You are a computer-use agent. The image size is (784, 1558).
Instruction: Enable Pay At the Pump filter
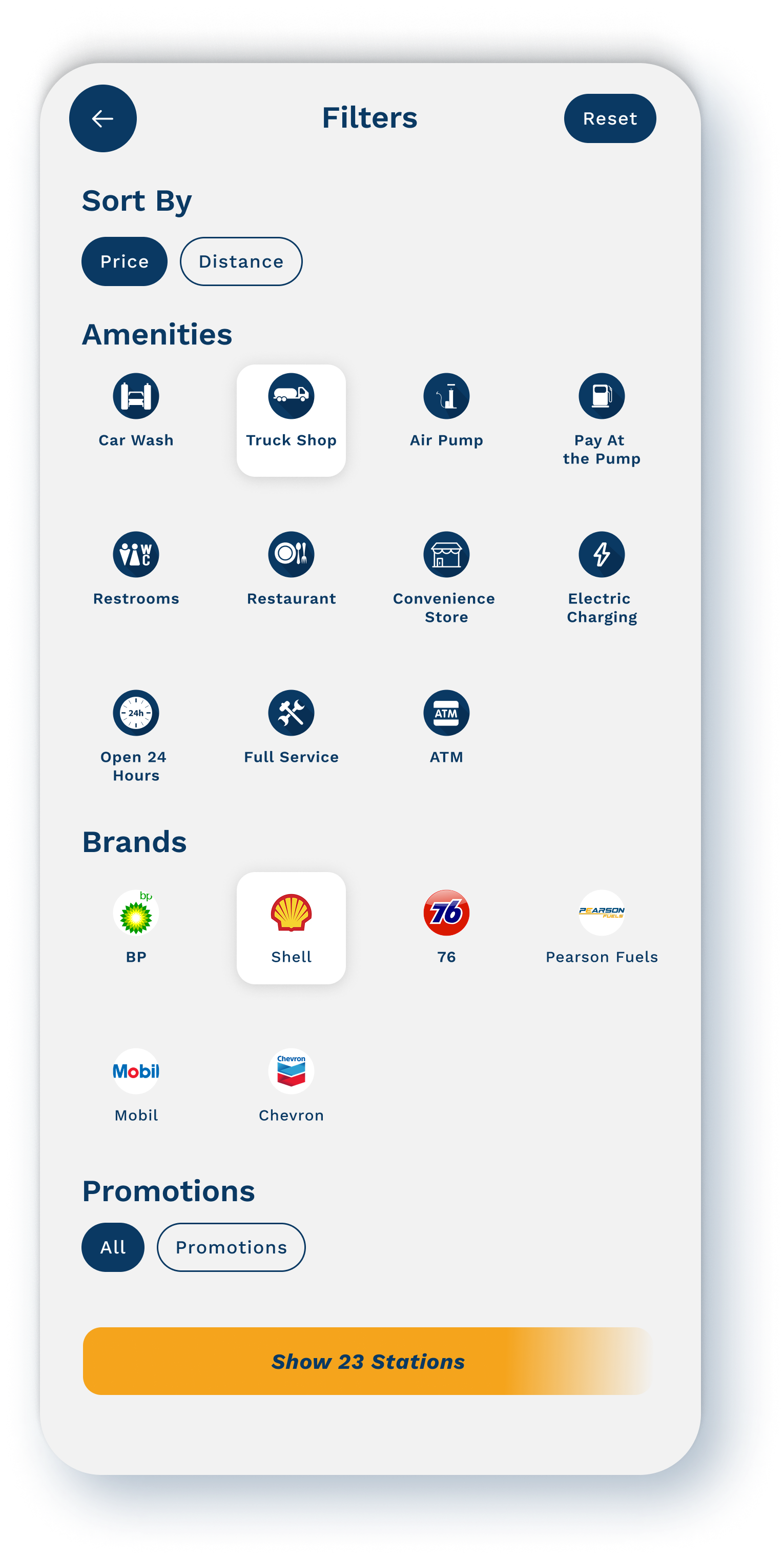coord(601,417)
